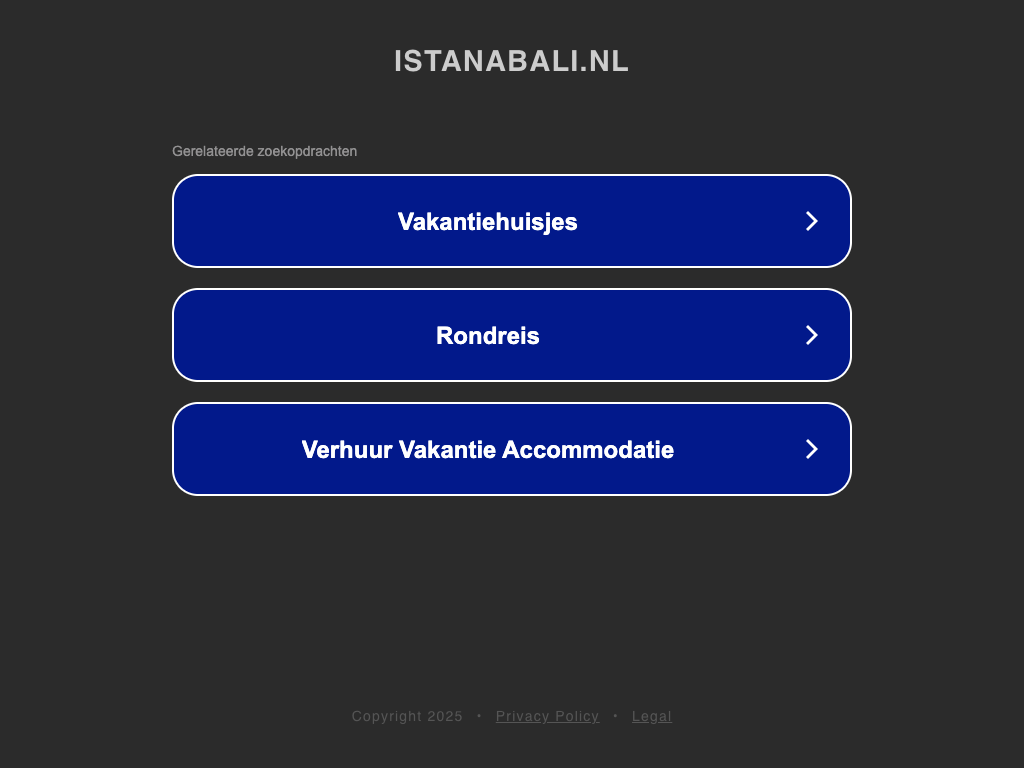
Task: View the Legal page link
Action: (651, 716)
